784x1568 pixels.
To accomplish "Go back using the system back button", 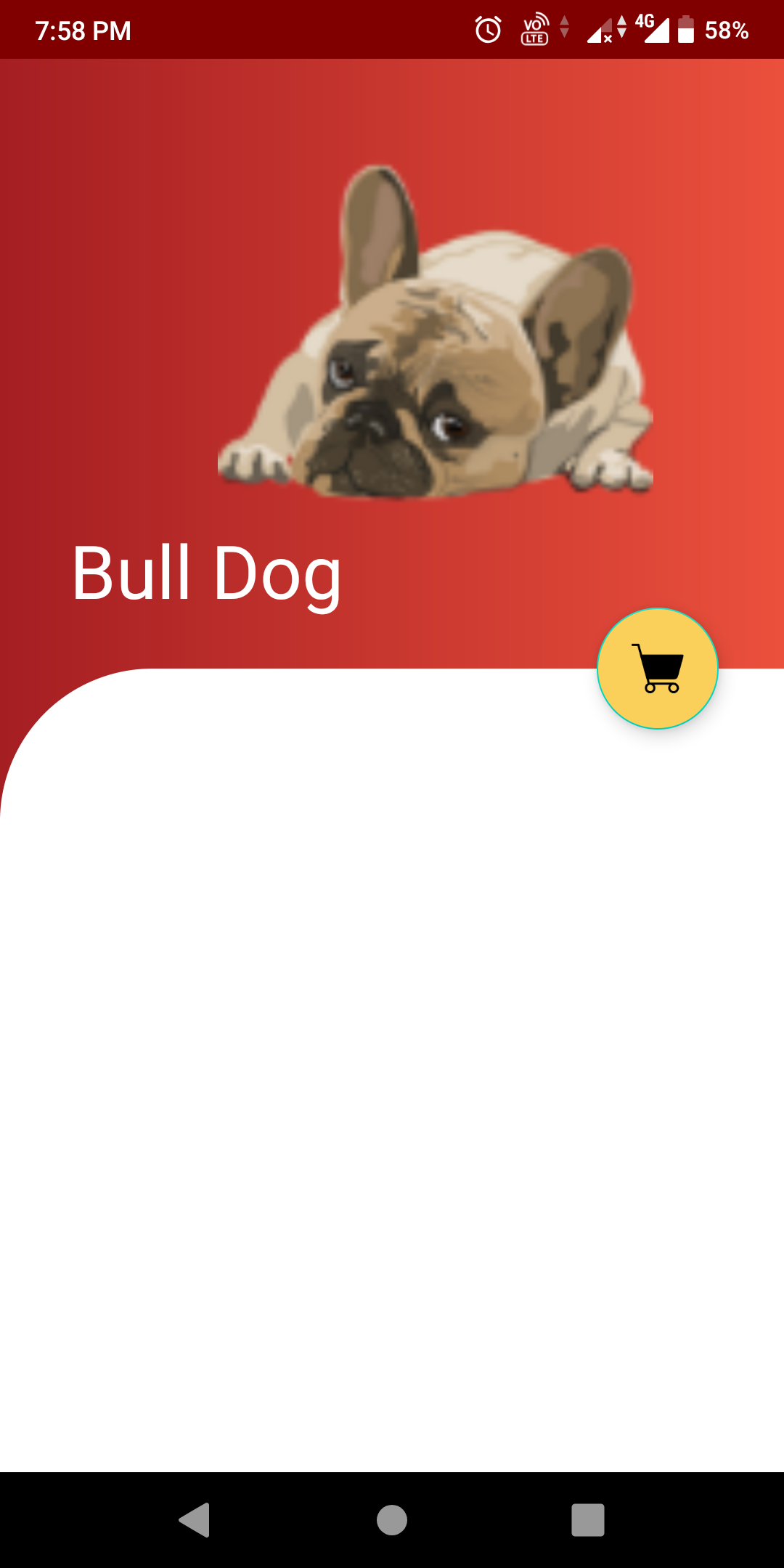I will point(195,1519).
